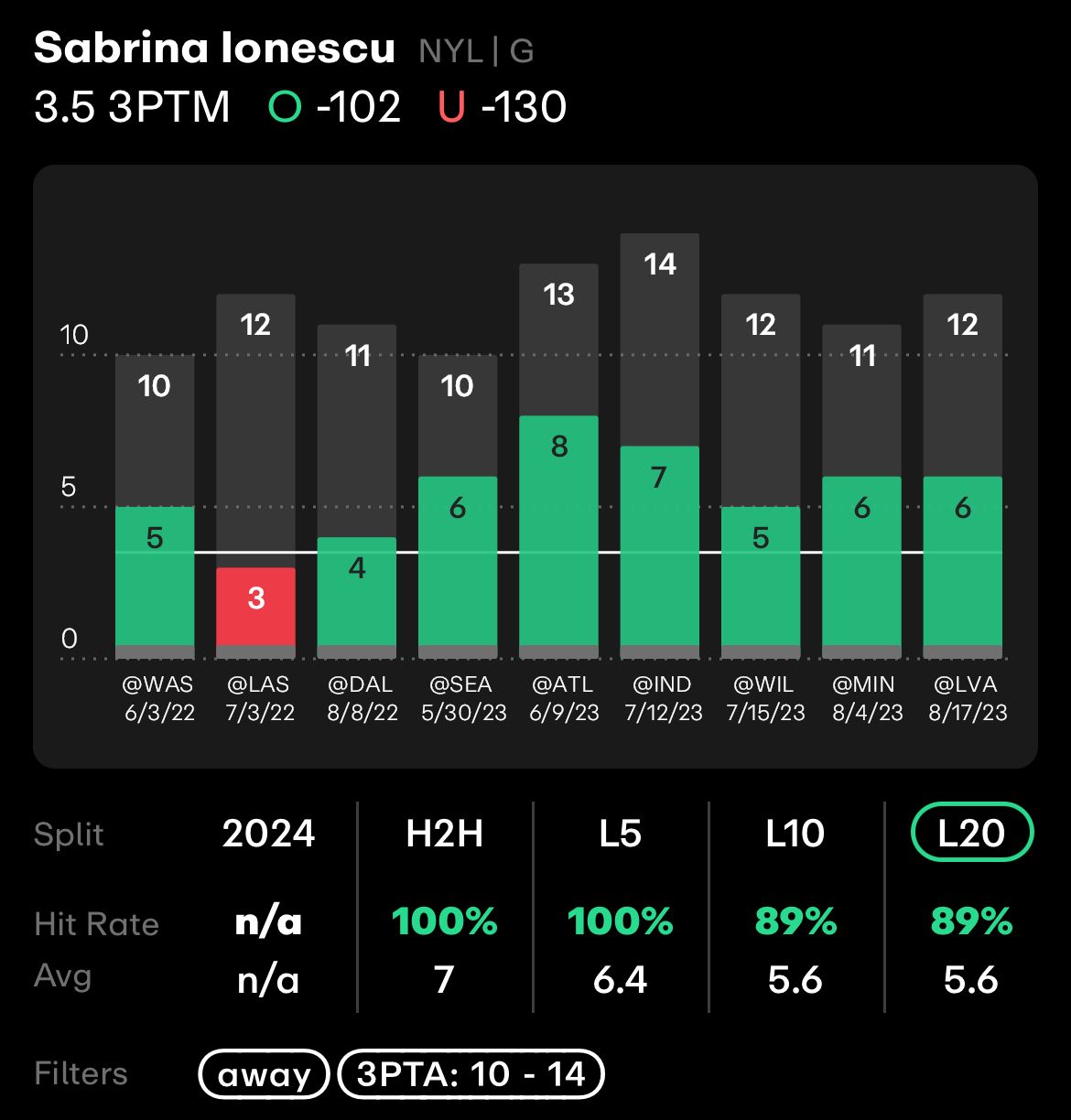
Task: Switch to the L5 split
Action: (620, 834)
